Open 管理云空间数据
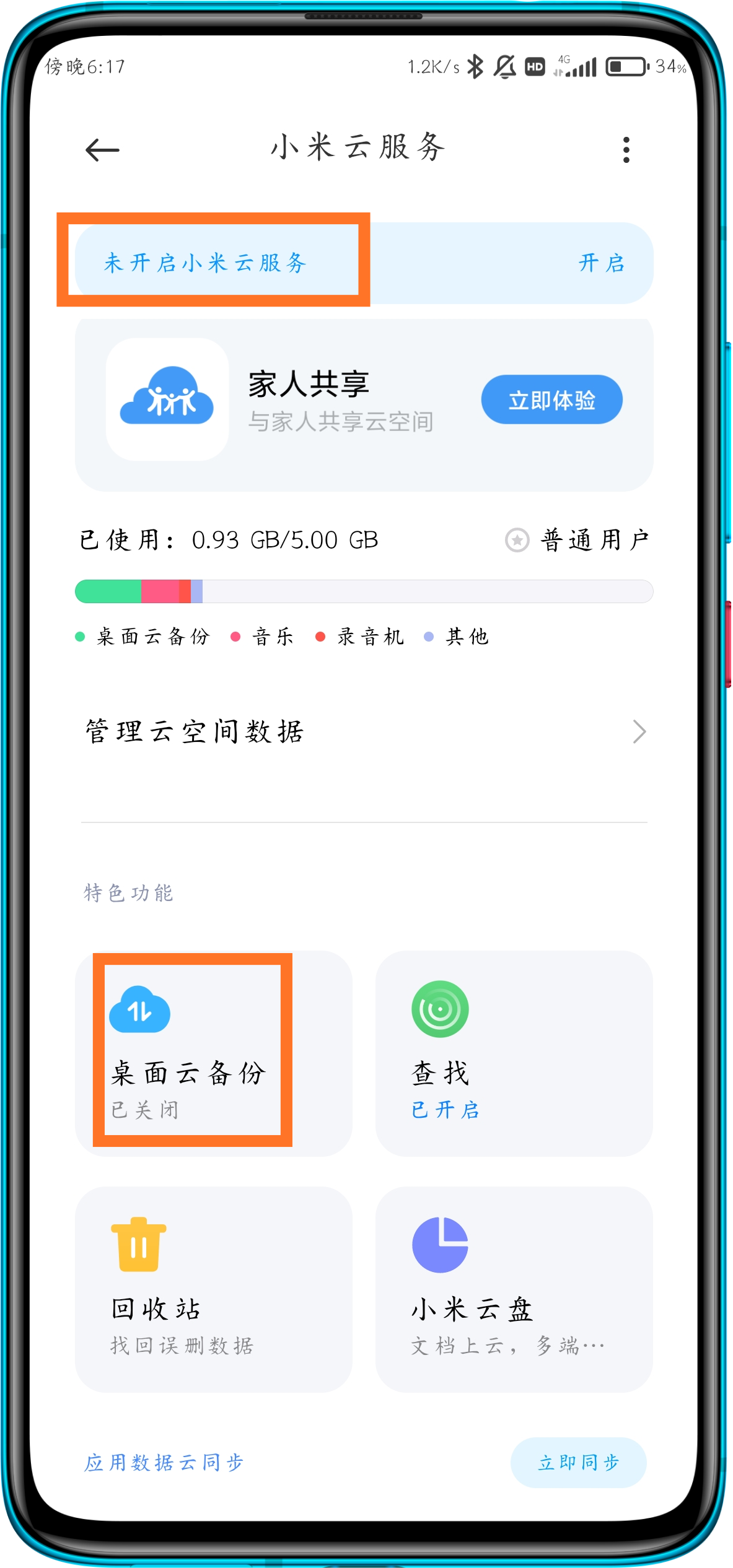The height and width of the screenshot is (1568, 733). [x=364, y=732]
